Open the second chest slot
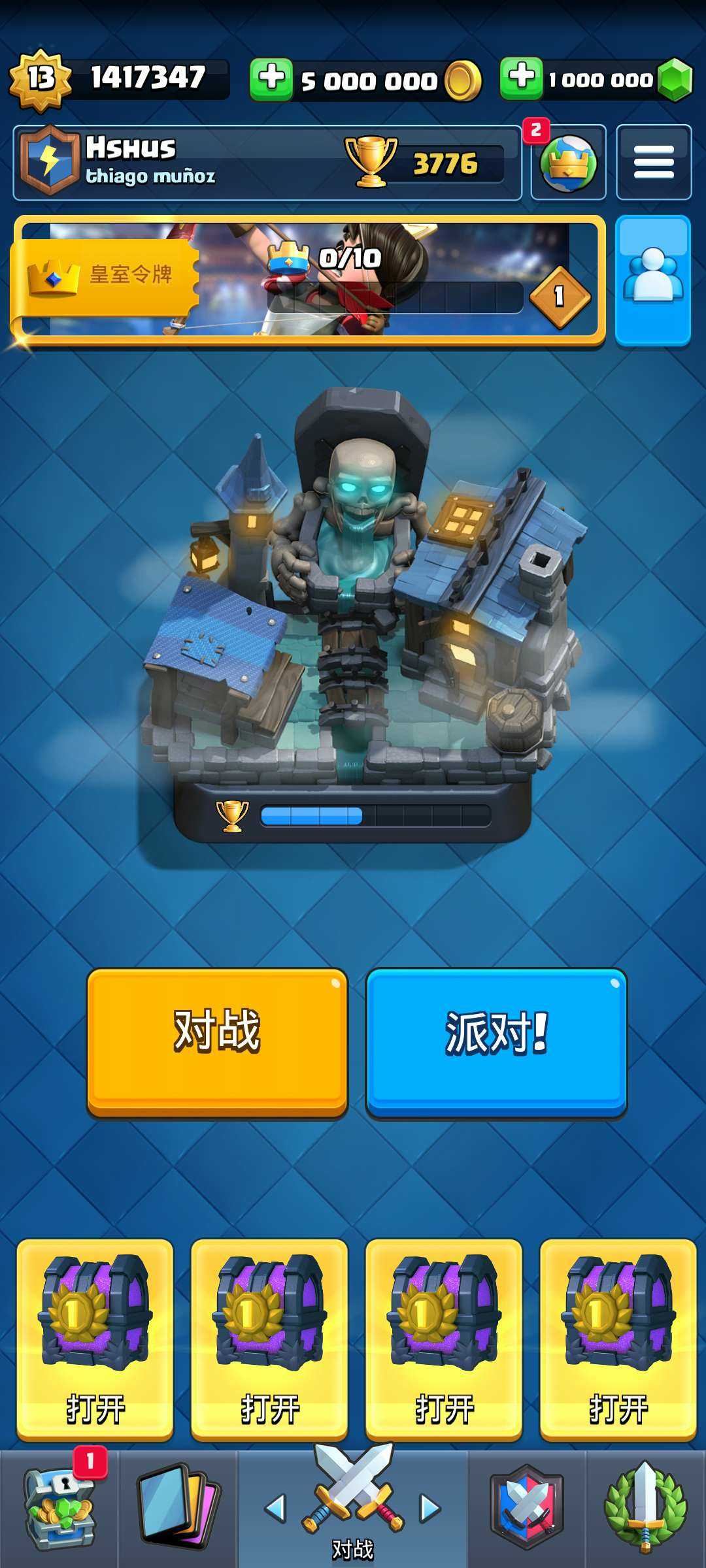The height and width of the screenshot is (1568, 706). 269,1339
